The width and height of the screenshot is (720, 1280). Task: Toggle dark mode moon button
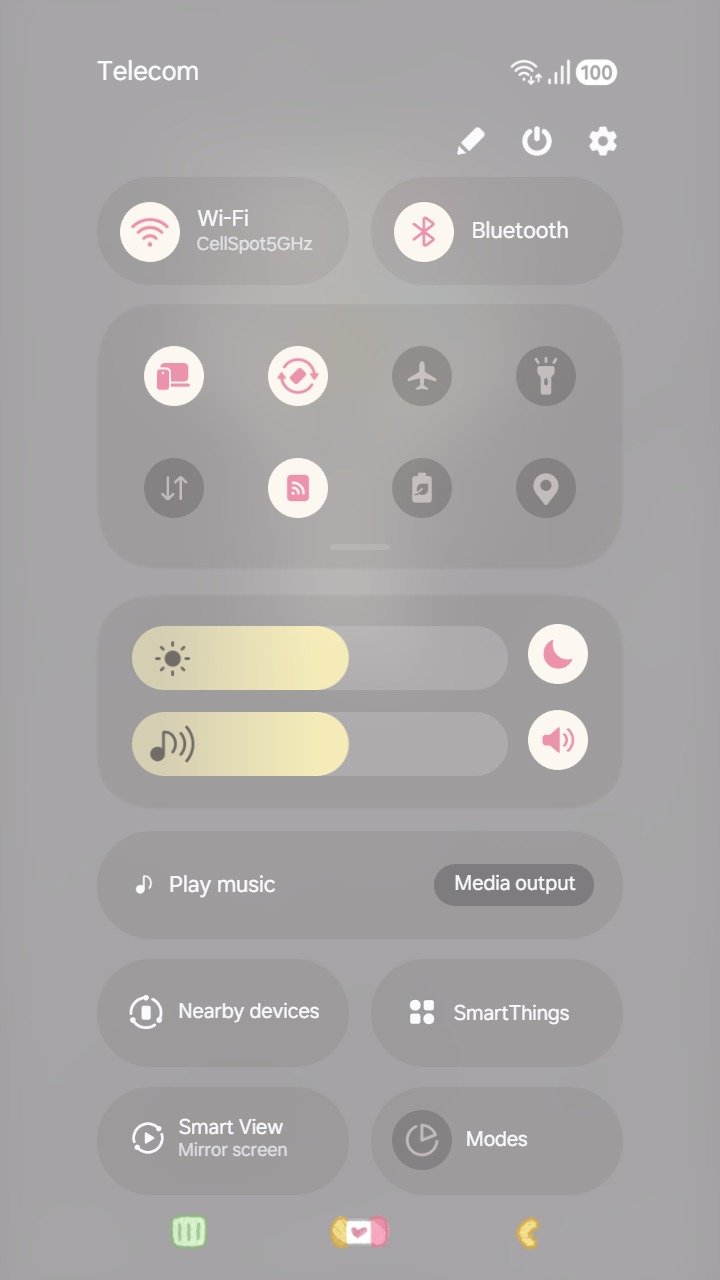(558, 655)
